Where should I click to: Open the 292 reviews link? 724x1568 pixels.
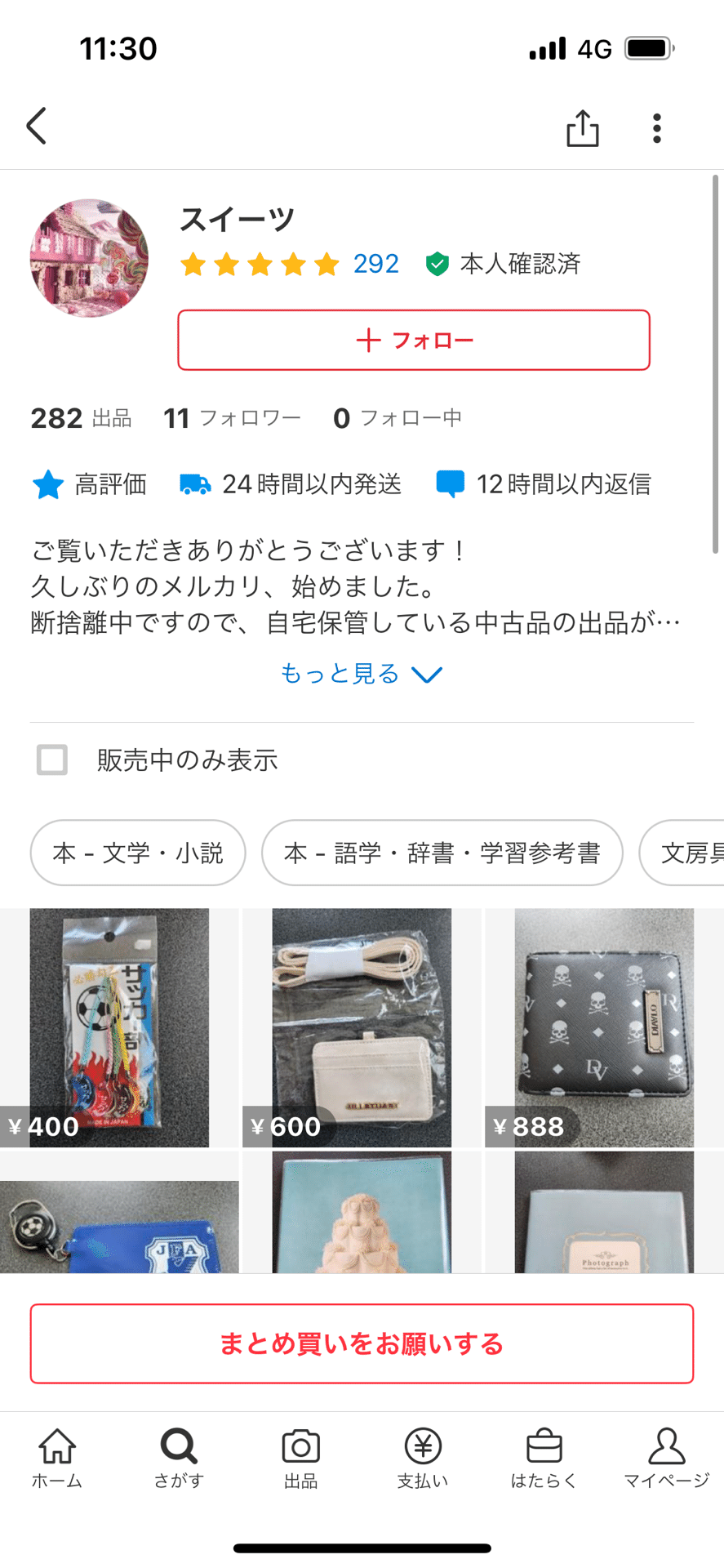[375, 265]
